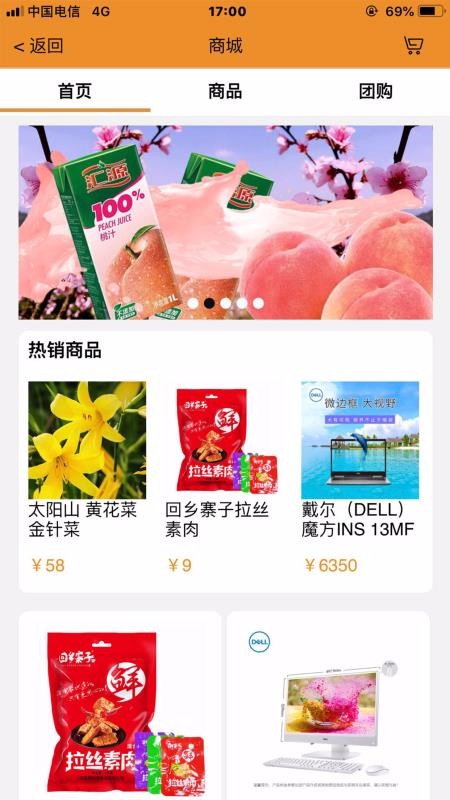Open the large 拉丝素肉 product card
The image size is (450, 800).
pos(120,706)
